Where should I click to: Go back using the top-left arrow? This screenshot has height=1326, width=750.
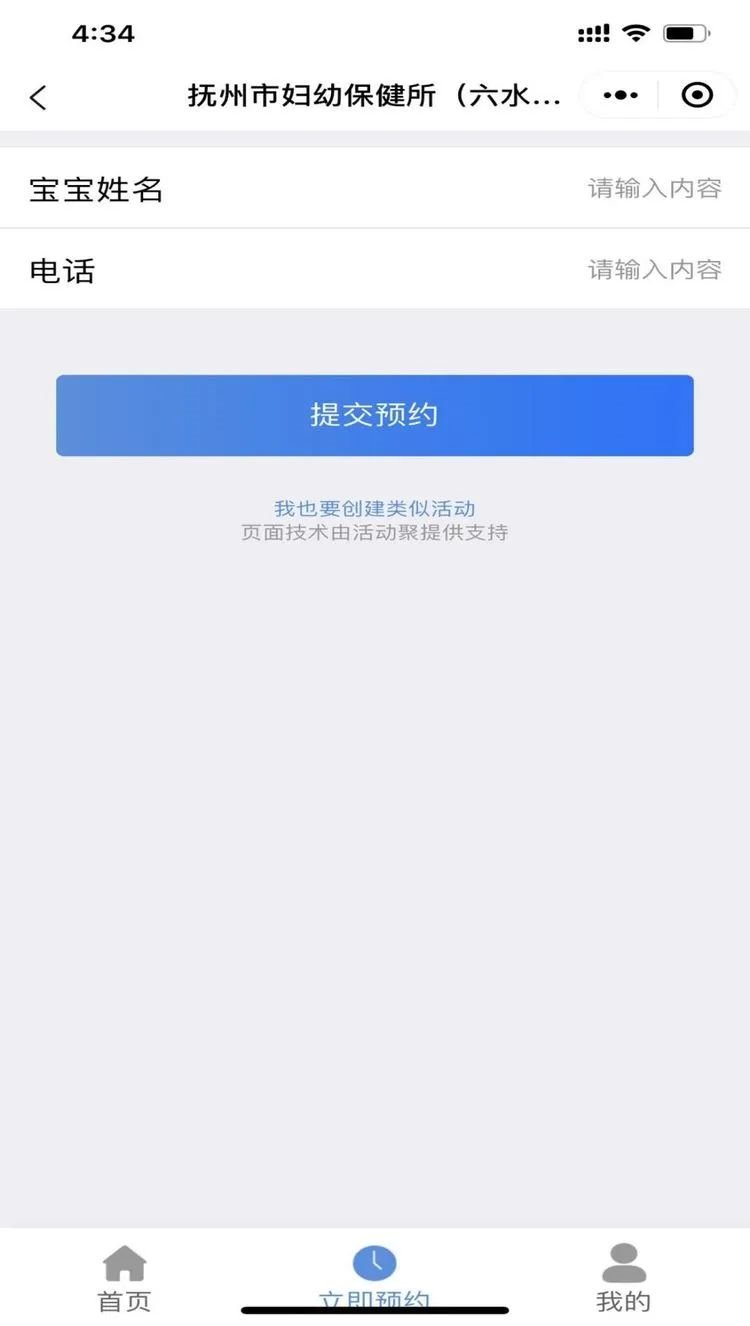[38, 97]
